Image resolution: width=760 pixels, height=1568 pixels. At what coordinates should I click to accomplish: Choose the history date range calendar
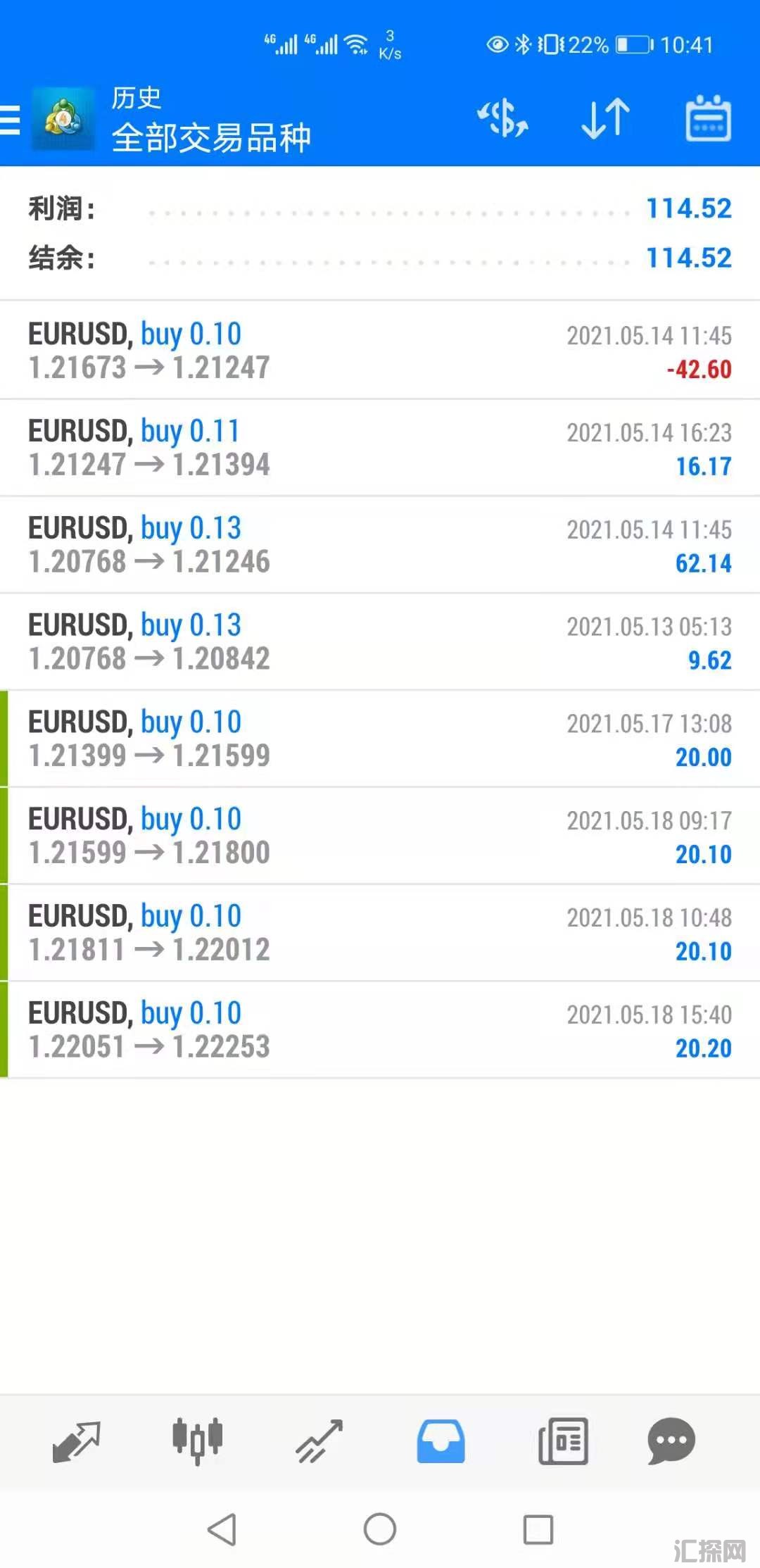pyautogui.click(x=708, y=118)
